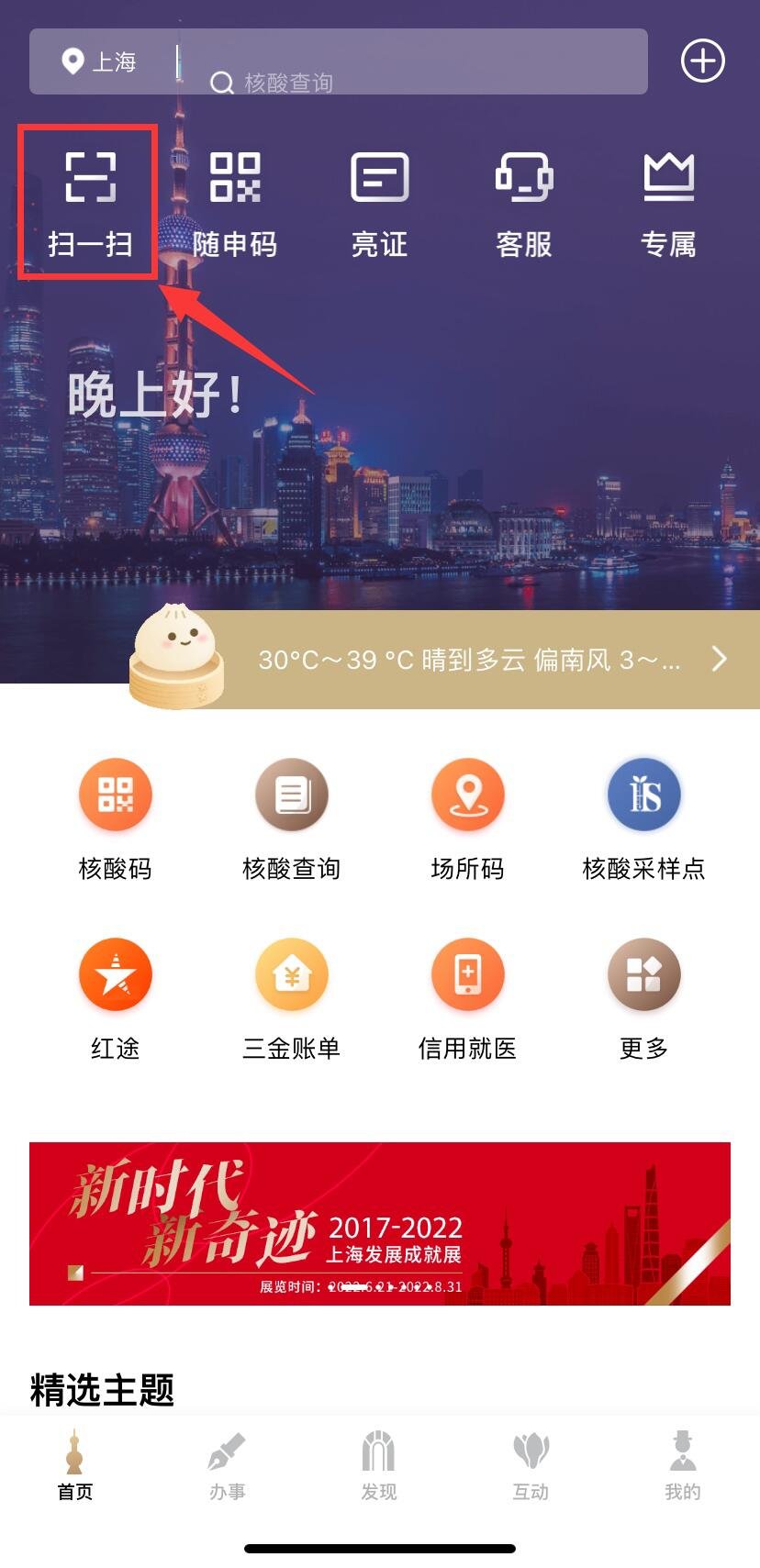Change the city from 上海

pyautogui.click(x=101, y=61)
